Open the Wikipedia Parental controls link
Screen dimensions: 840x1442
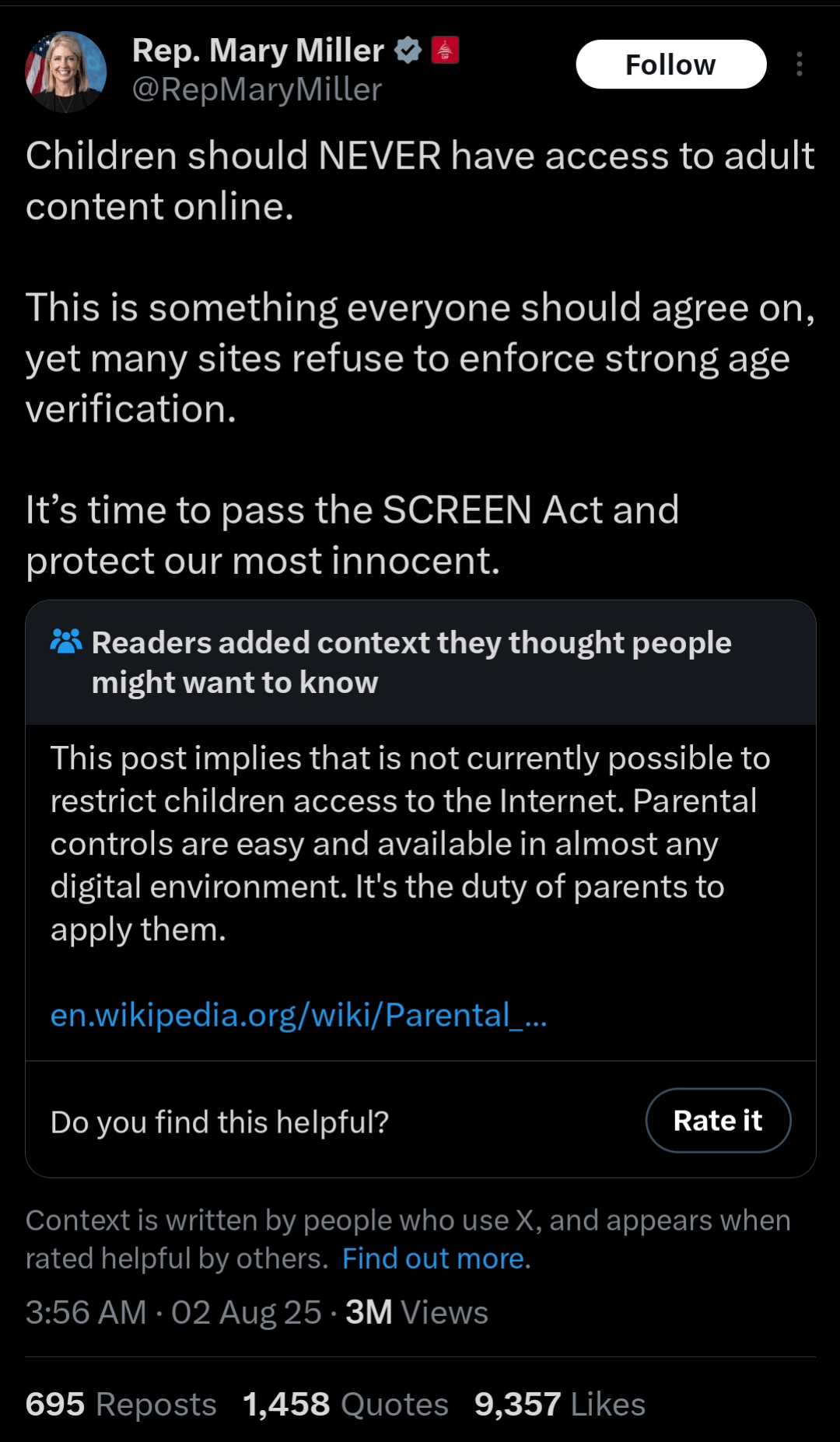(299, 1015)
